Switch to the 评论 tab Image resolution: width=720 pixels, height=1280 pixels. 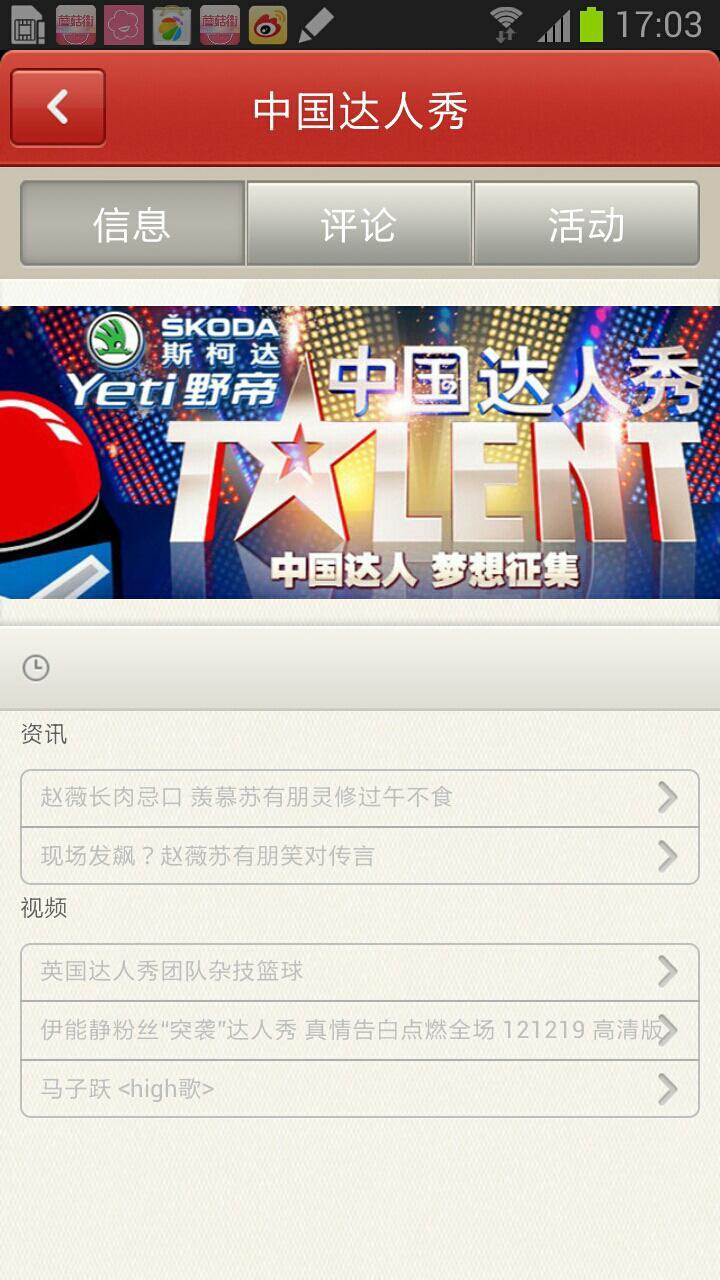pos(359,223)
